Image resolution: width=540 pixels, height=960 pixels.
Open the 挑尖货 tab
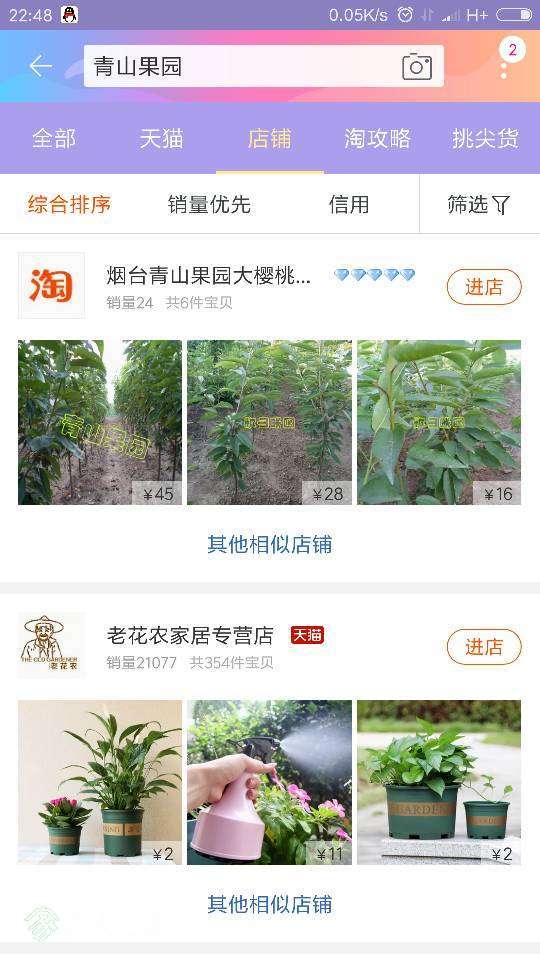[x=485, y=138]
